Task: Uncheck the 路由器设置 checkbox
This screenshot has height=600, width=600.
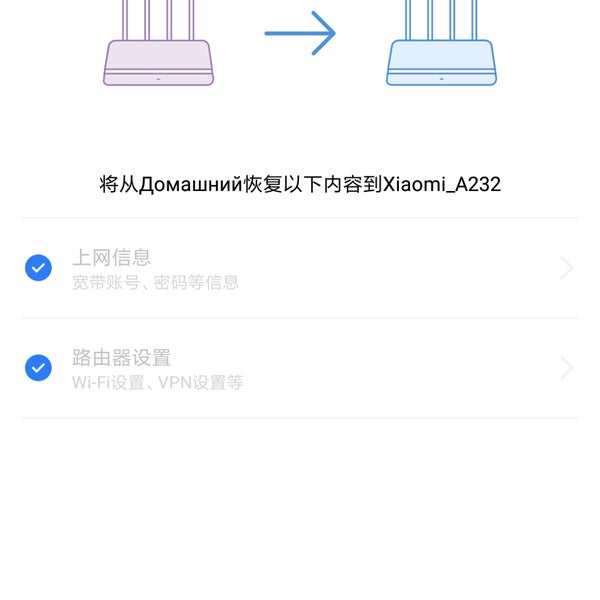Action: 38,368
